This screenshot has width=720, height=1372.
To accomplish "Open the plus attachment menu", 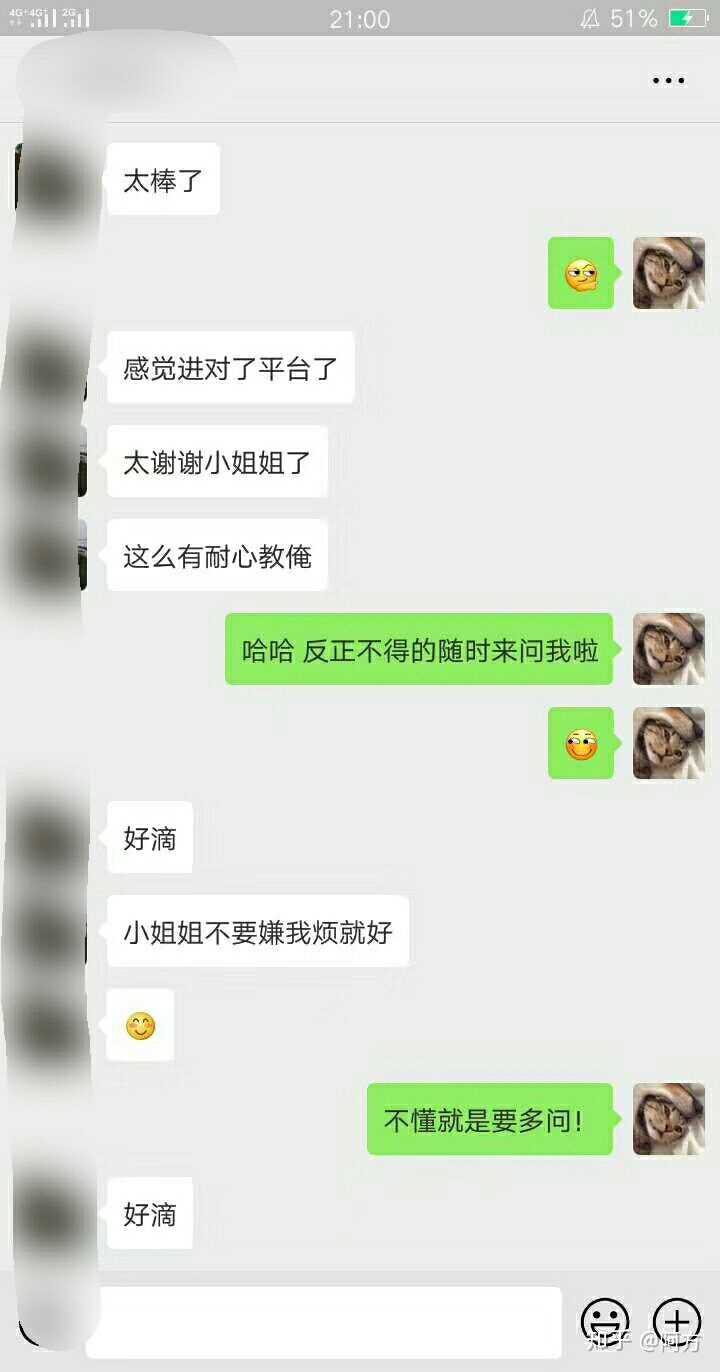I will (677, 1320).
